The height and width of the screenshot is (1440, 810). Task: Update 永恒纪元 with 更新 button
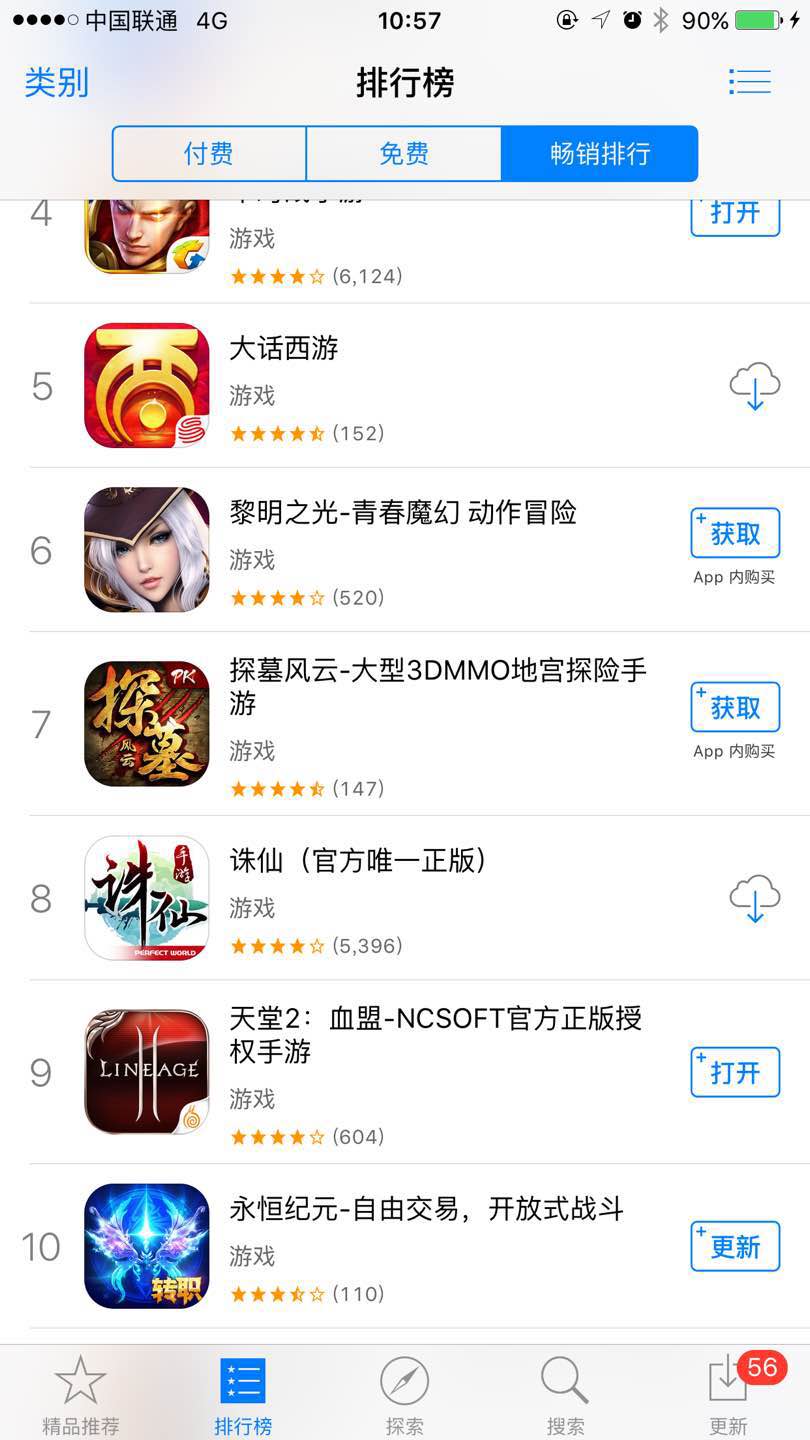point(735,1246)
